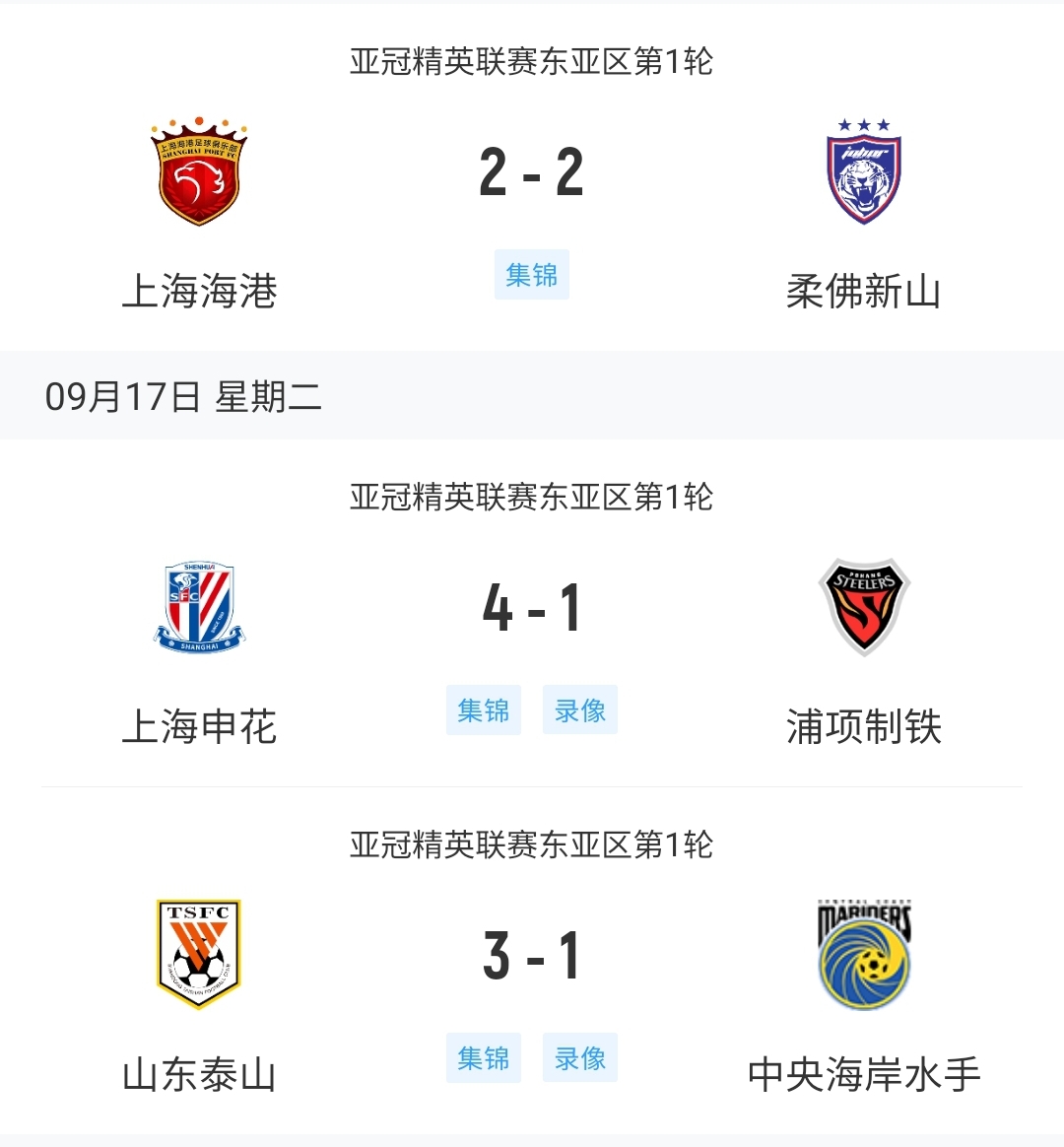Open the 上海申花 4-1 浦项制铁 match details

point(532,608)
